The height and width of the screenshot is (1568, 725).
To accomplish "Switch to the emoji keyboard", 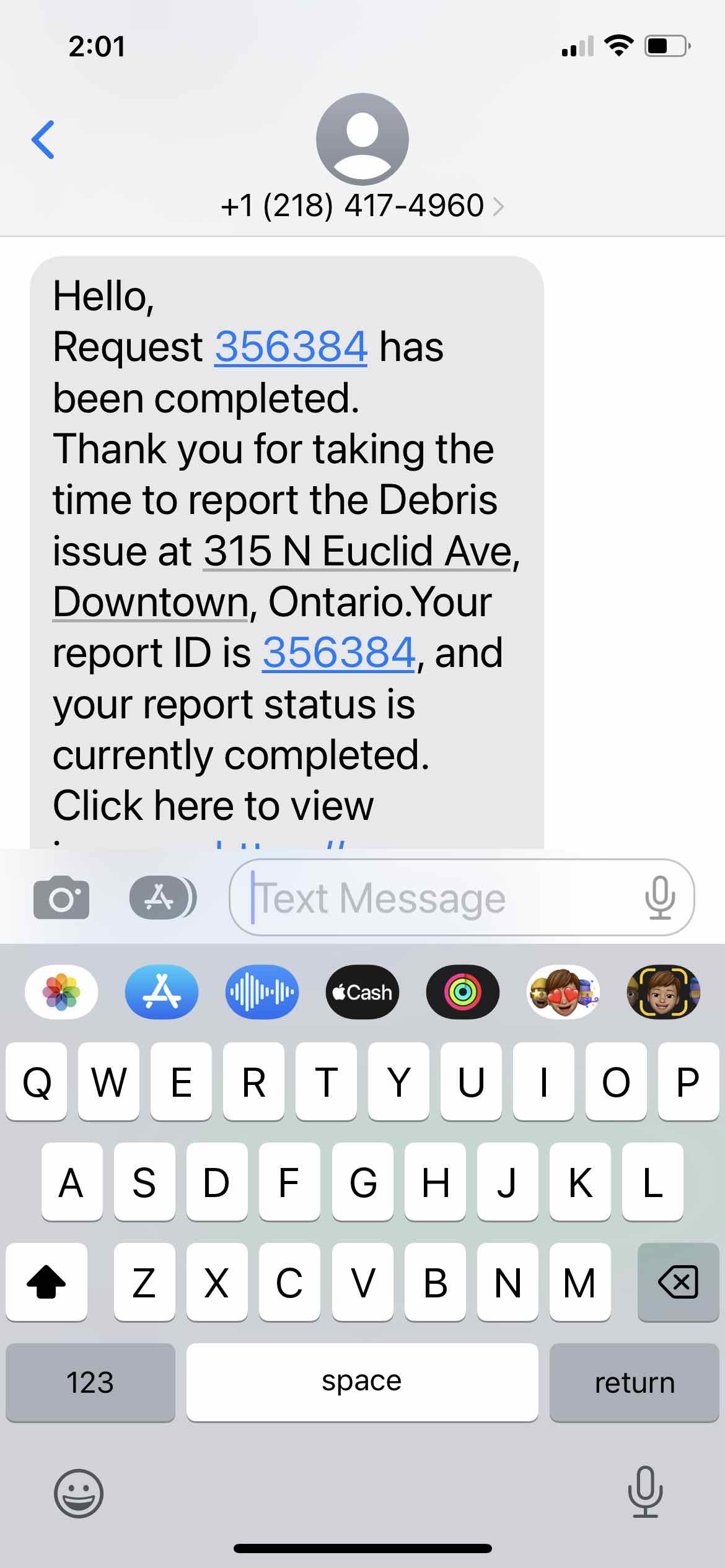I will pyautogui.click(x=79, y=1493).
